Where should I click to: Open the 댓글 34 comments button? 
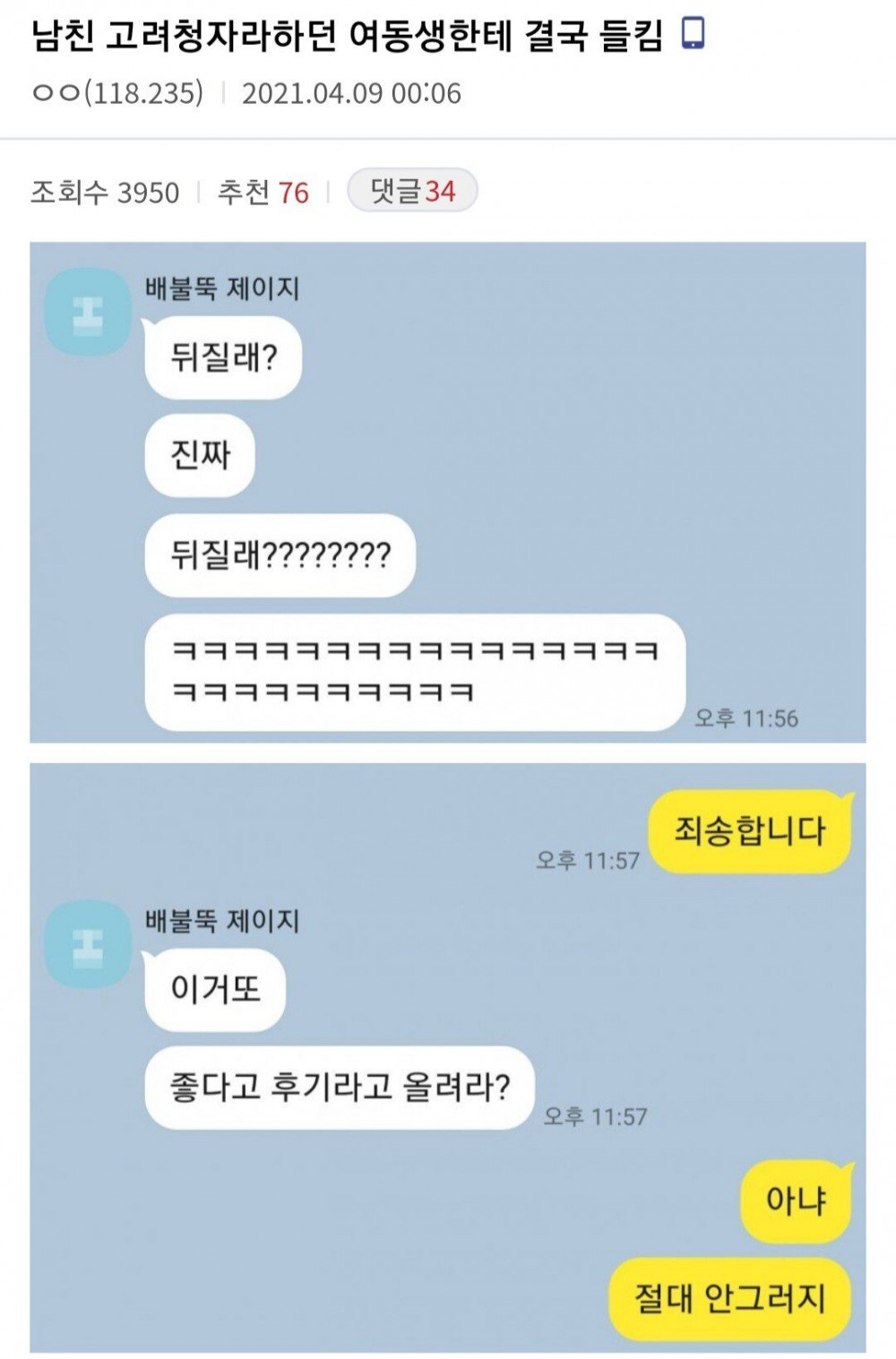click(412, 191)
